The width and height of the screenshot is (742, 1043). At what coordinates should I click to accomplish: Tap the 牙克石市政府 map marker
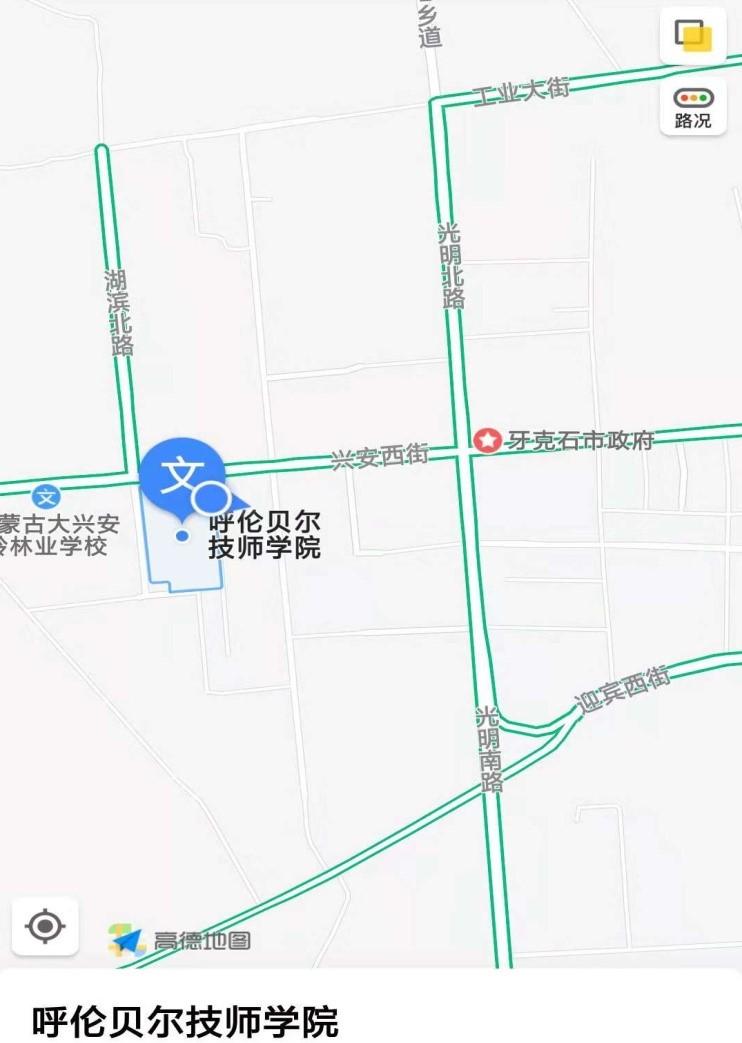pos(487,440)
